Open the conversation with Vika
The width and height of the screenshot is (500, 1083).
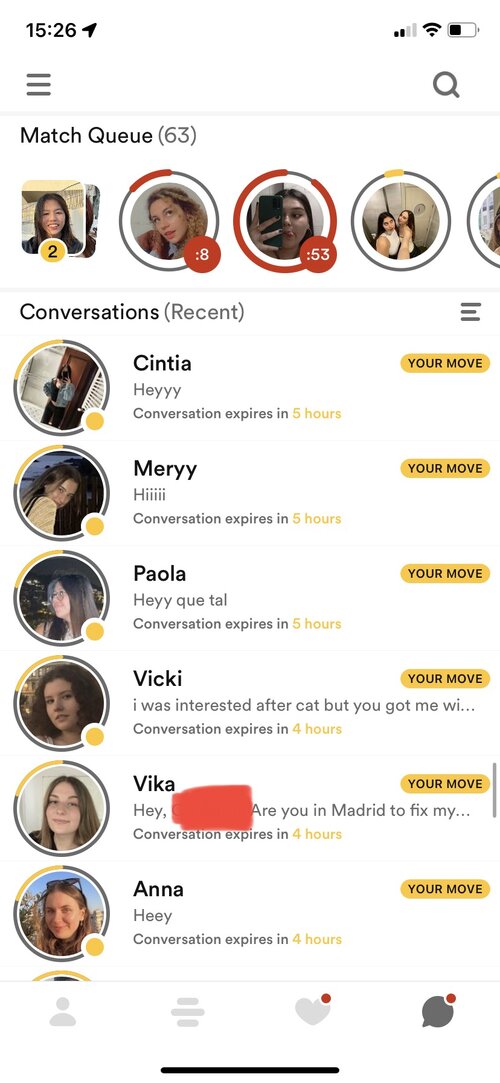point(250,807)
